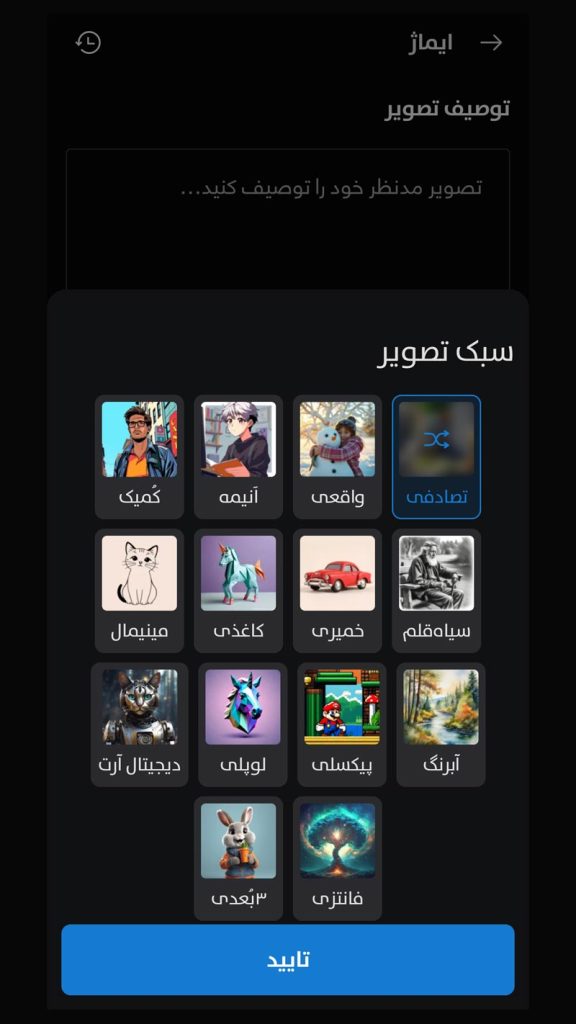Go back using the arrow icon
The width and height of the screenshot is (576, 1024).
tap(491, 43)
